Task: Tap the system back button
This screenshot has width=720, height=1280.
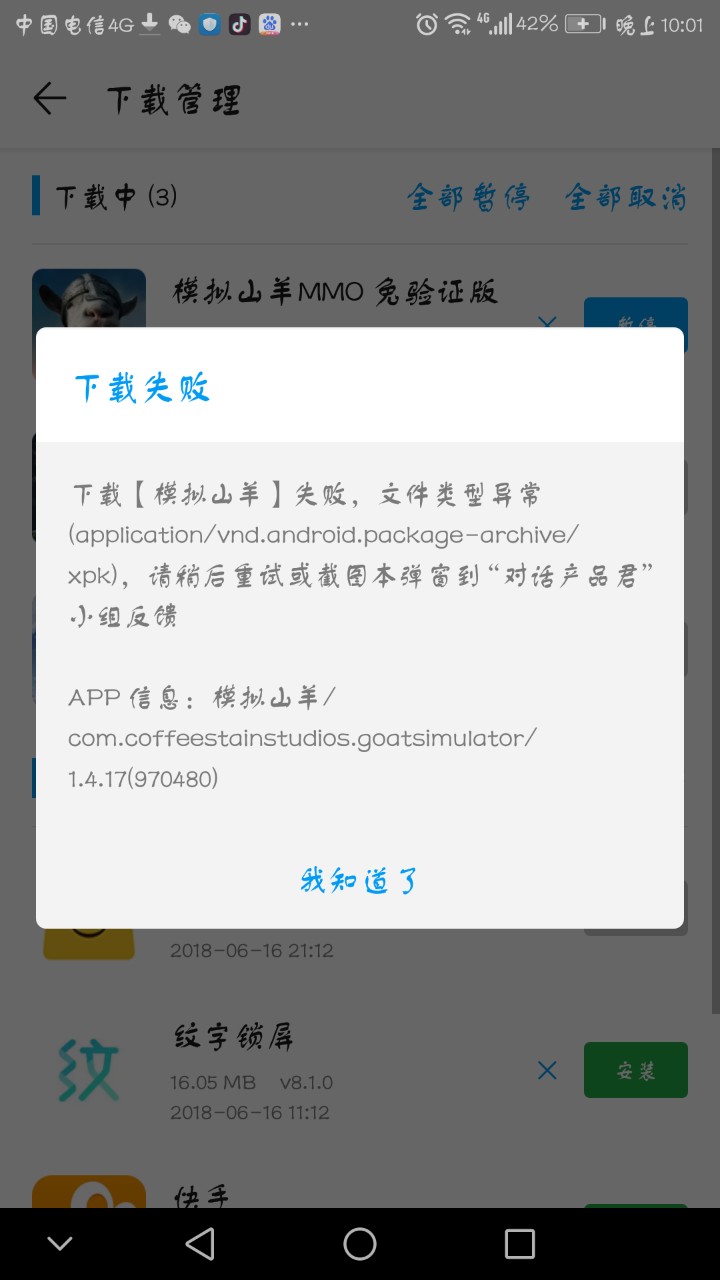Action: pyautogui.click(x=200, y=1243)
